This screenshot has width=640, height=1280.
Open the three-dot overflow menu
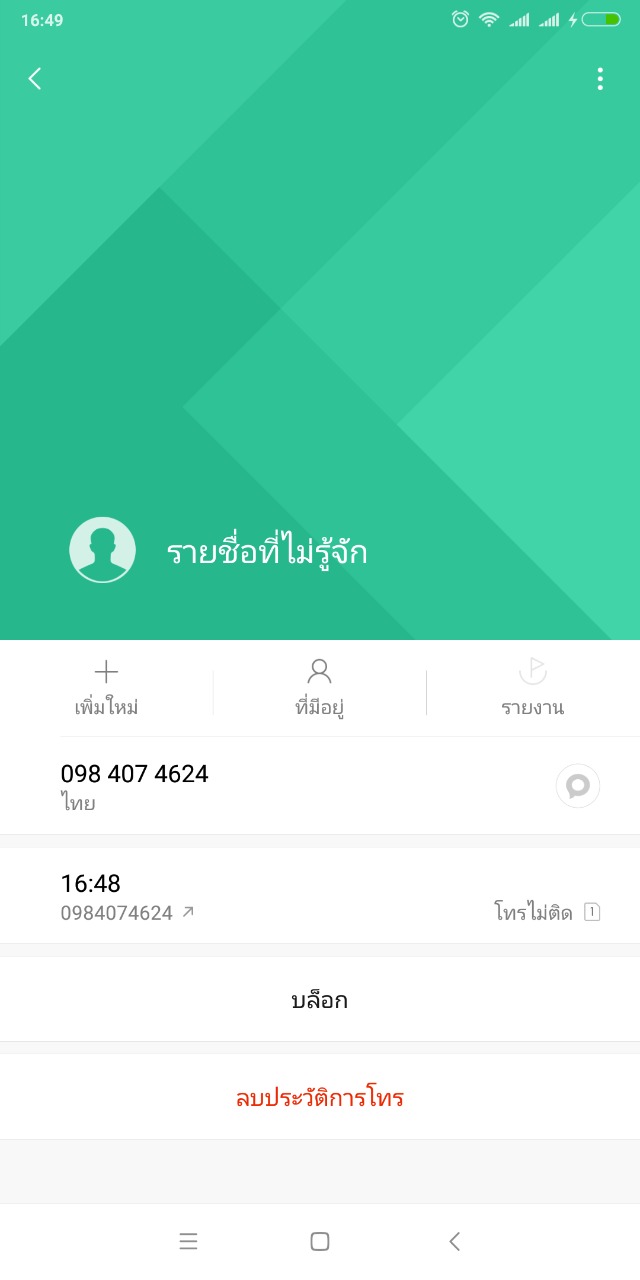click(x=599, y=79)
